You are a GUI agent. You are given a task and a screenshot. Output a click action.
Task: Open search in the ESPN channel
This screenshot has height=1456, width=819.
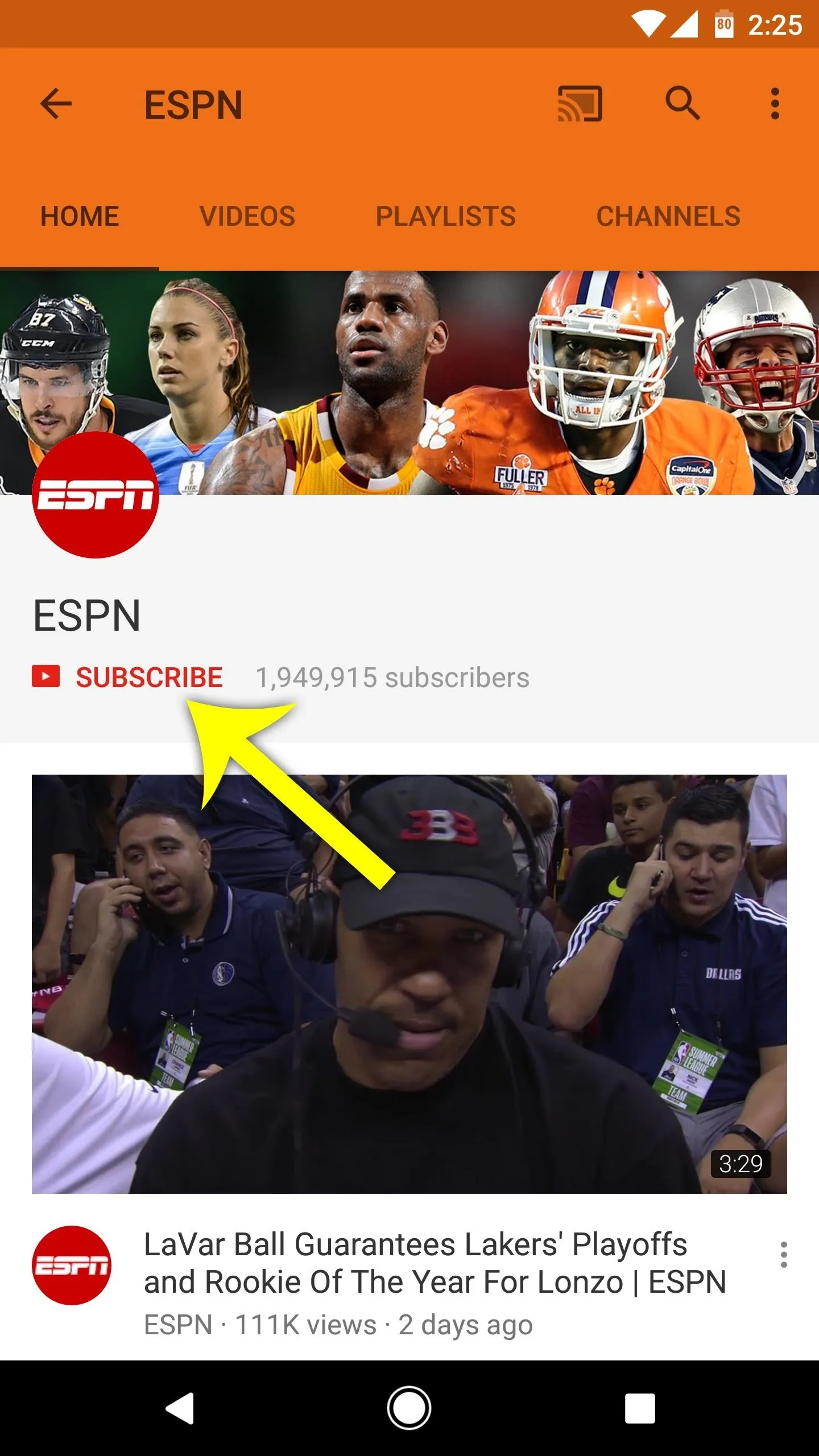682,104
